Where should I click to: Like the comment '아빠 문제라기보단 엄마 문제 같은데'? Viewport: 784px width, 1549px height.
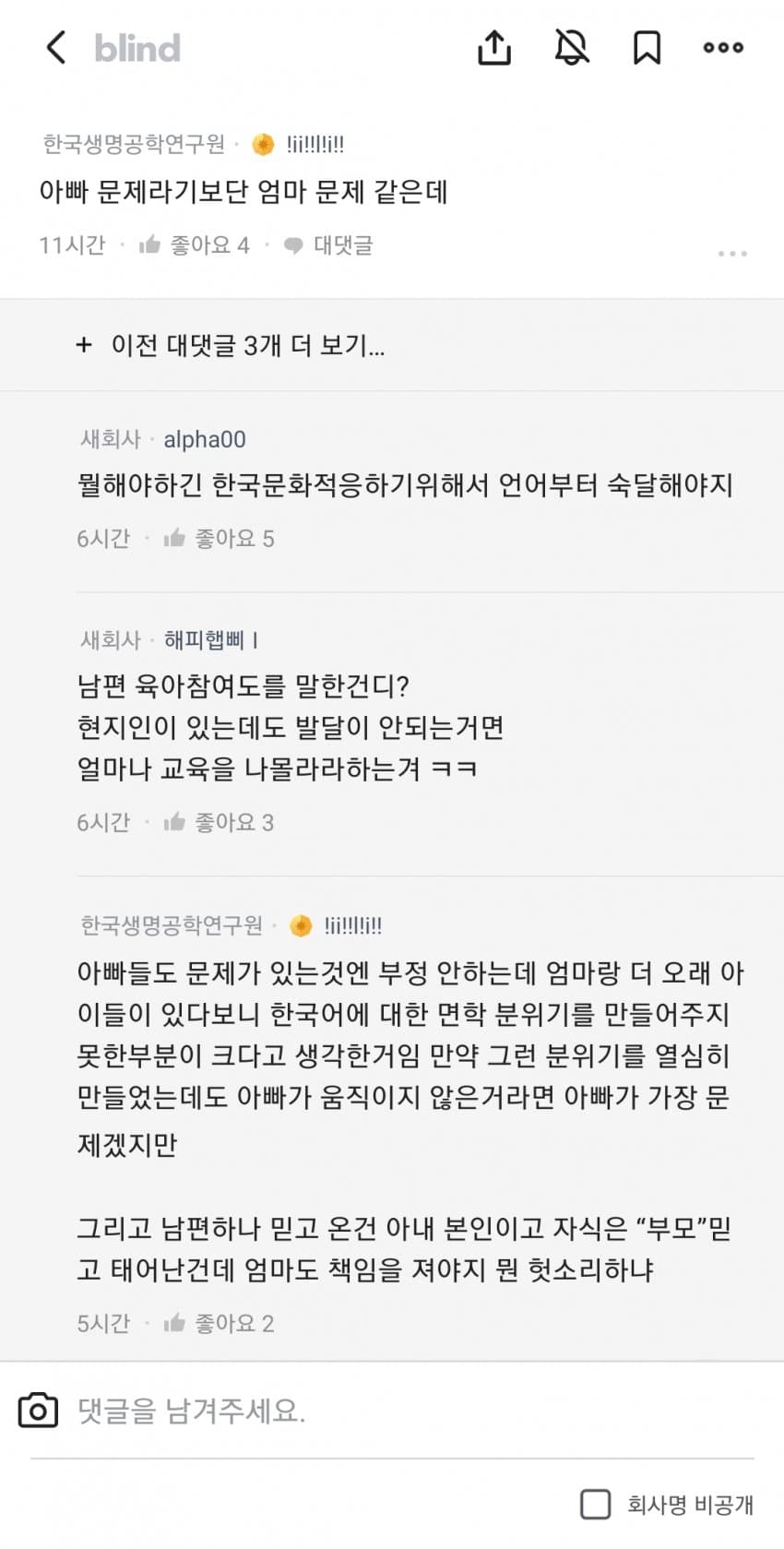[x=195, y=245]
